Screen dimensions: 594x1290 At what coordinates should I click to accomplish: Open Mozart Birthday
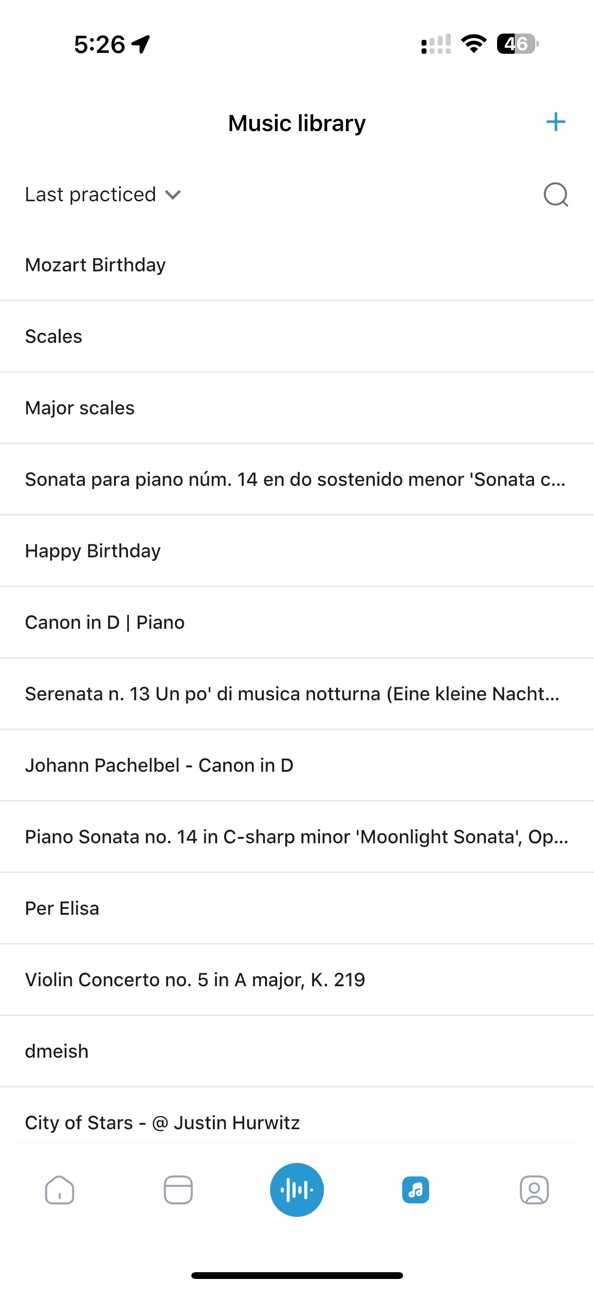point(297,265)
